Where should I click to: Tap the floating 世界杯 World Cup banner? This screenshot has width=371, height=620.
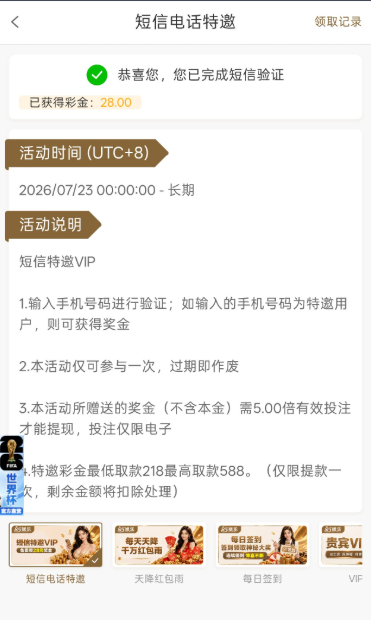click(11, 475)
